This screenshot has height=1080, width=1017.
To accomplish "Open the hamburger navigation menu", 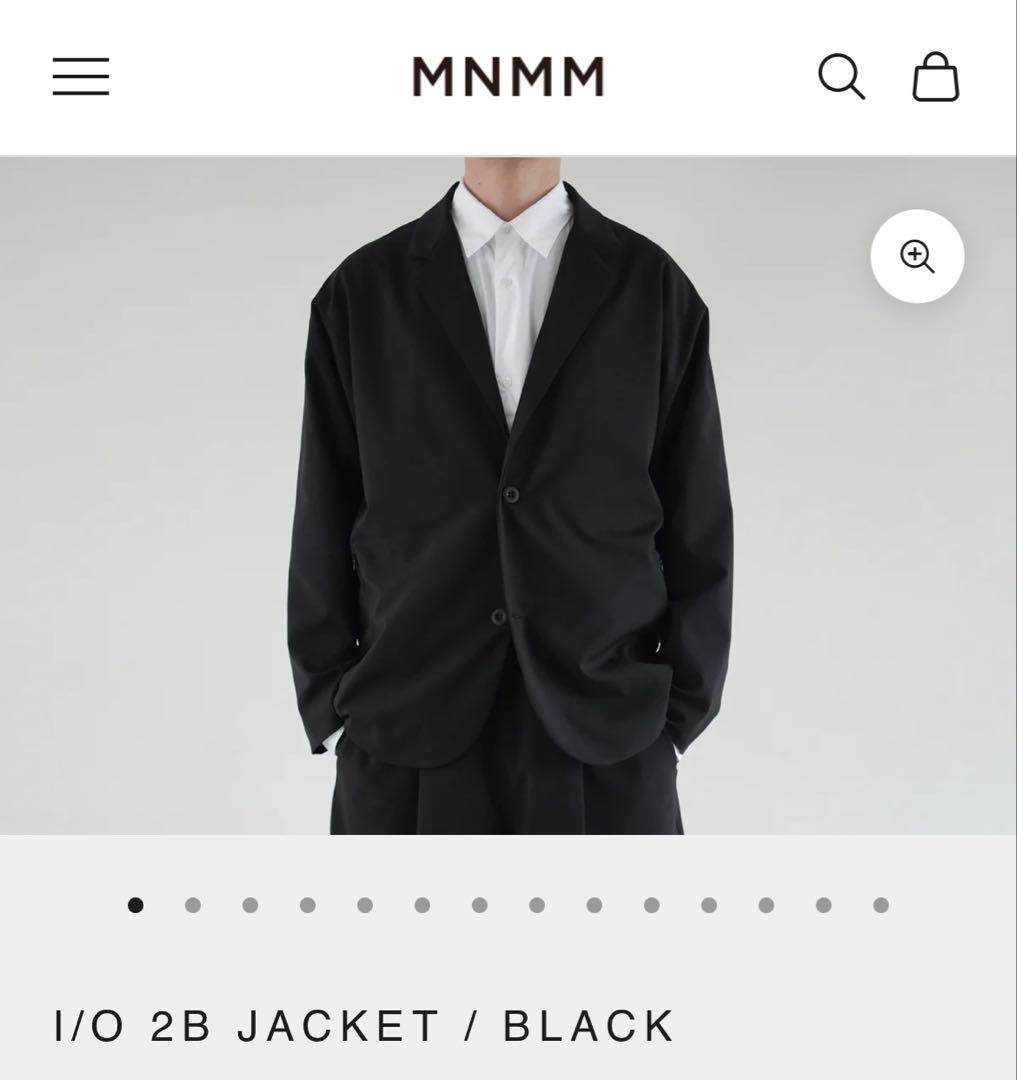I will (81, 77).
